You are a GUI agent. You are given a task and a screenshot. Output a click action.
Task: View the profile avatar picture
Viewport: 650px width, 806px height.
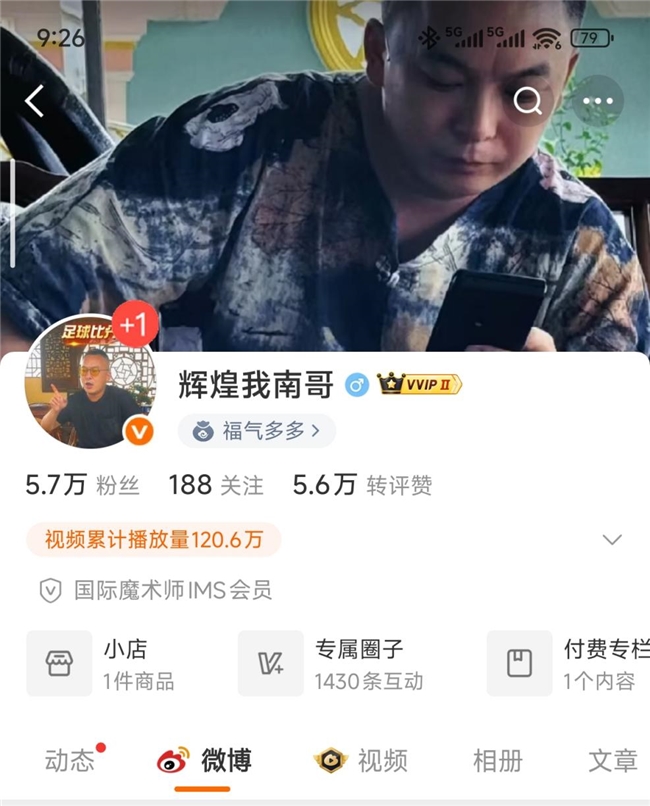[90, 387]
